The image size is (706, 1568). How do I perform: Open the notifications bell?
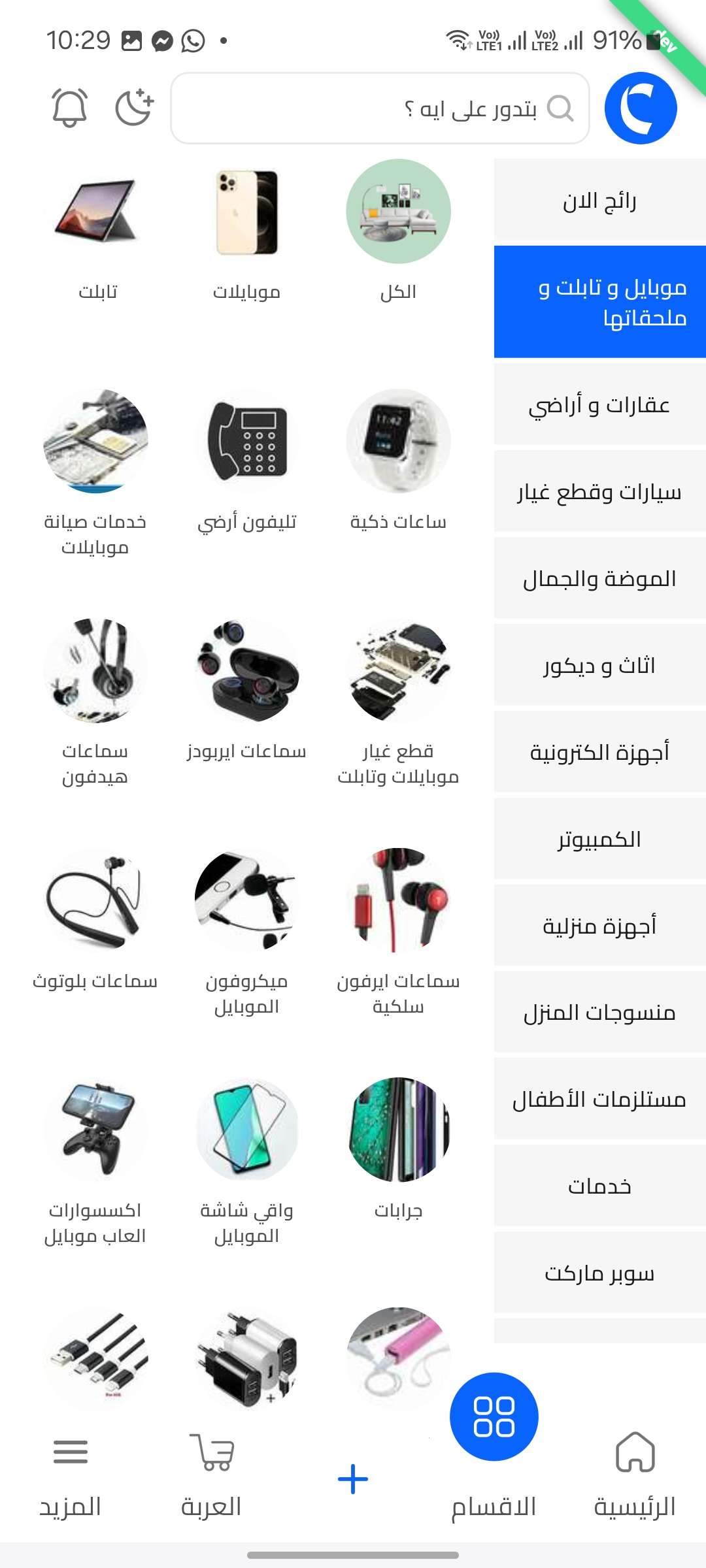(69, 108)
